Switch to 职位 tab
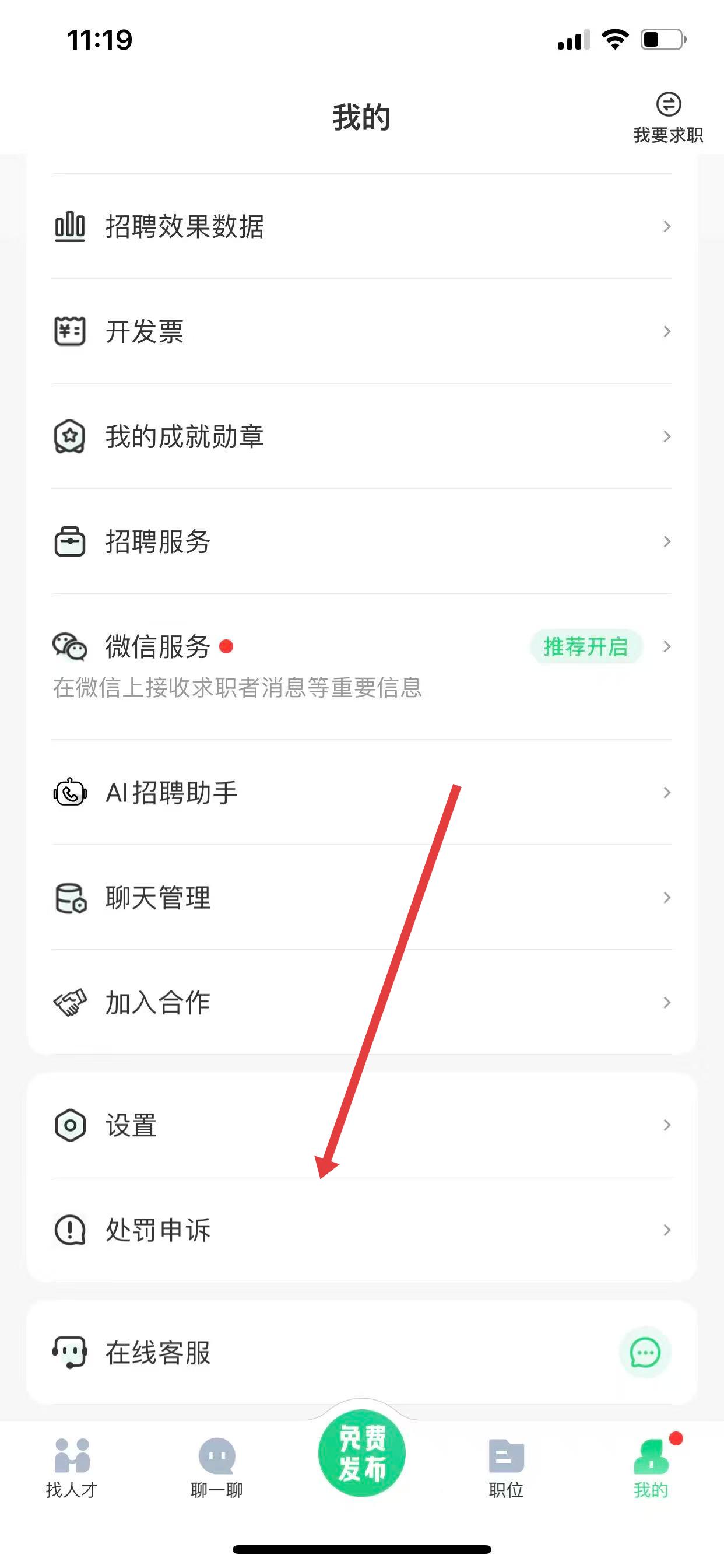The image size is (724, 1568). (506, 1467)
